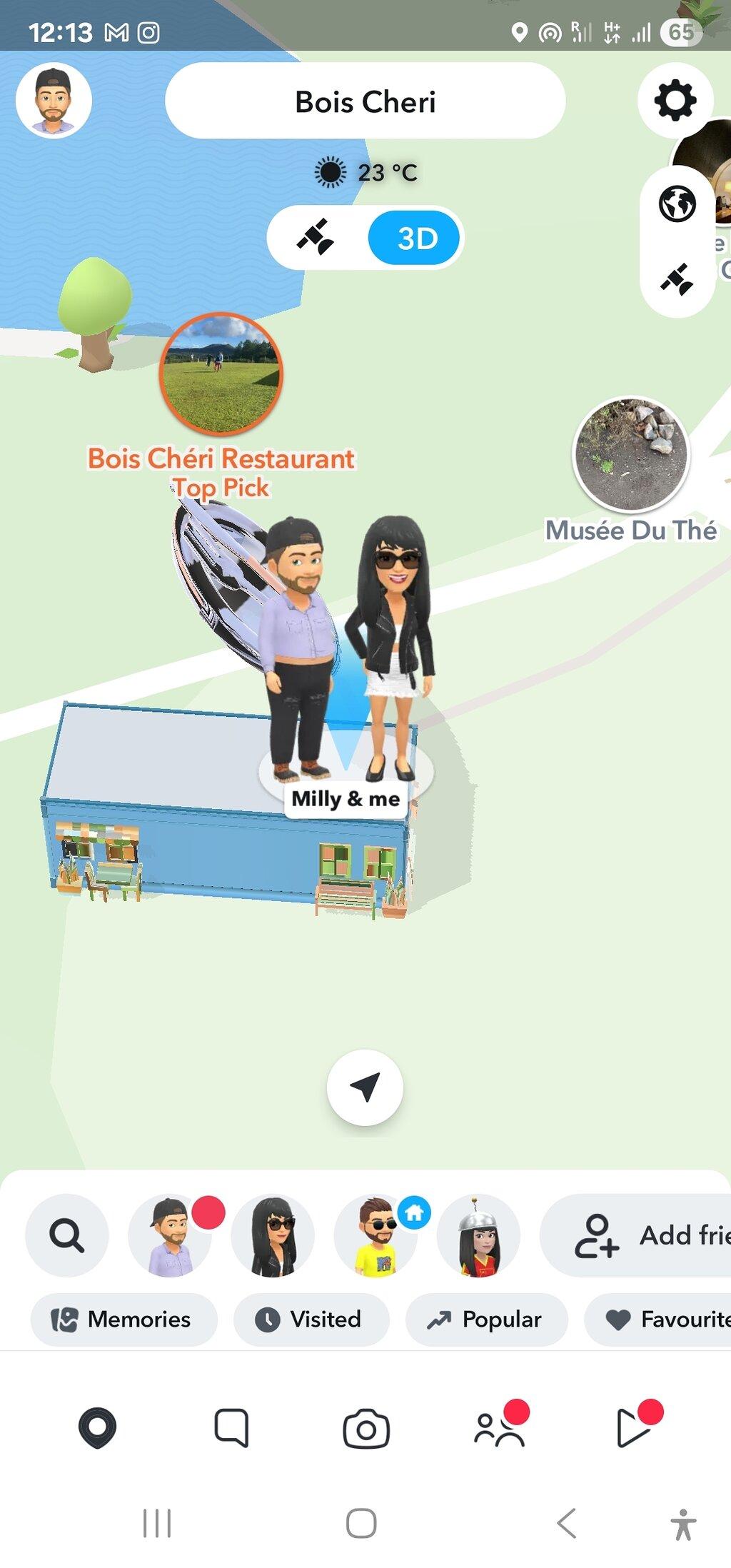Open my profile avatar
Image resolution: width=731 pixels, height=1568 pixels.
[x=54, y=100]
